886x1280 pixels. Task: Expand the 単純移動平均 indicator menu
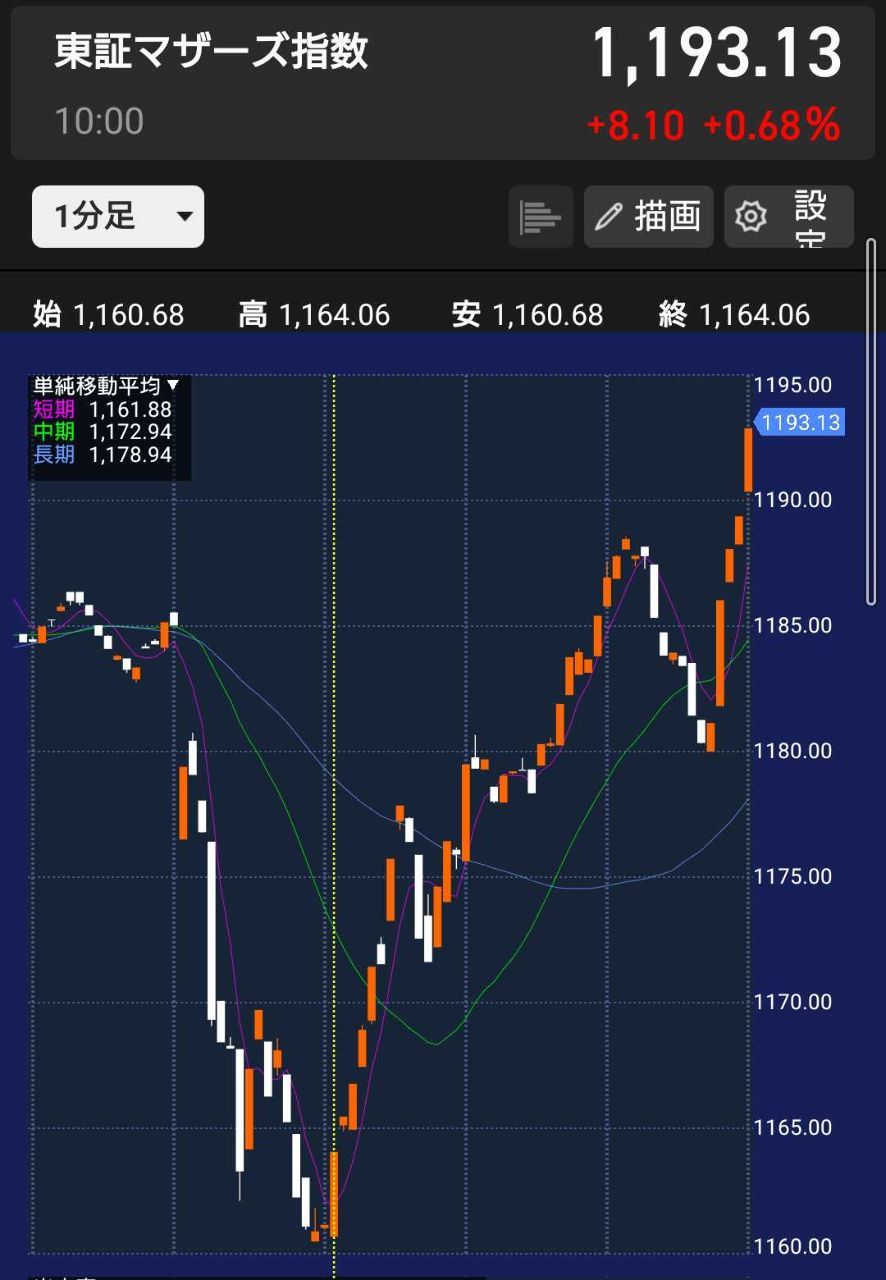[x=107, y=385]
